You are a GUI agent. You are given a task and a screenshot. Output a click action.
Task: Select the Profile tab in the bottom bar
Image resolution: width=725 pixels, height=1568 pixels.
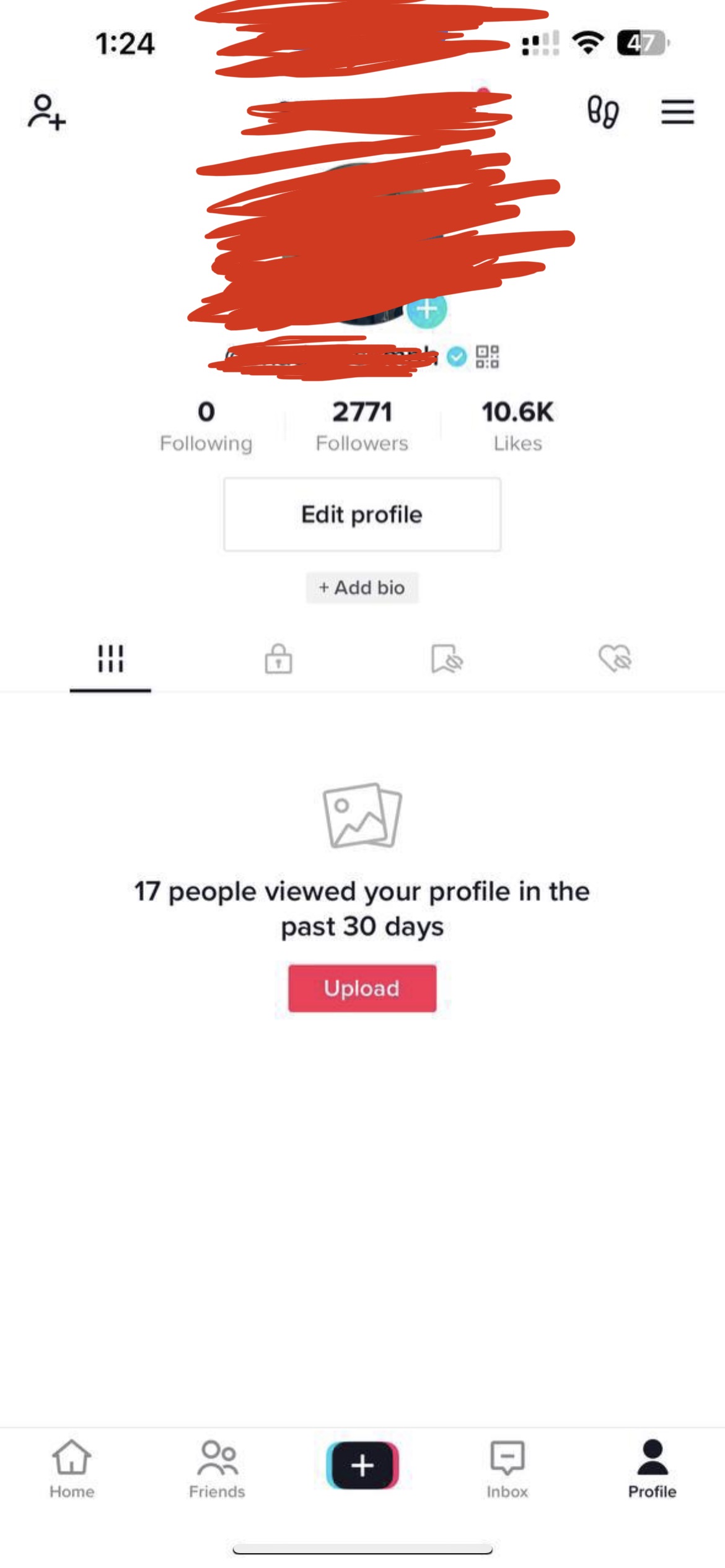point(652,1469)
